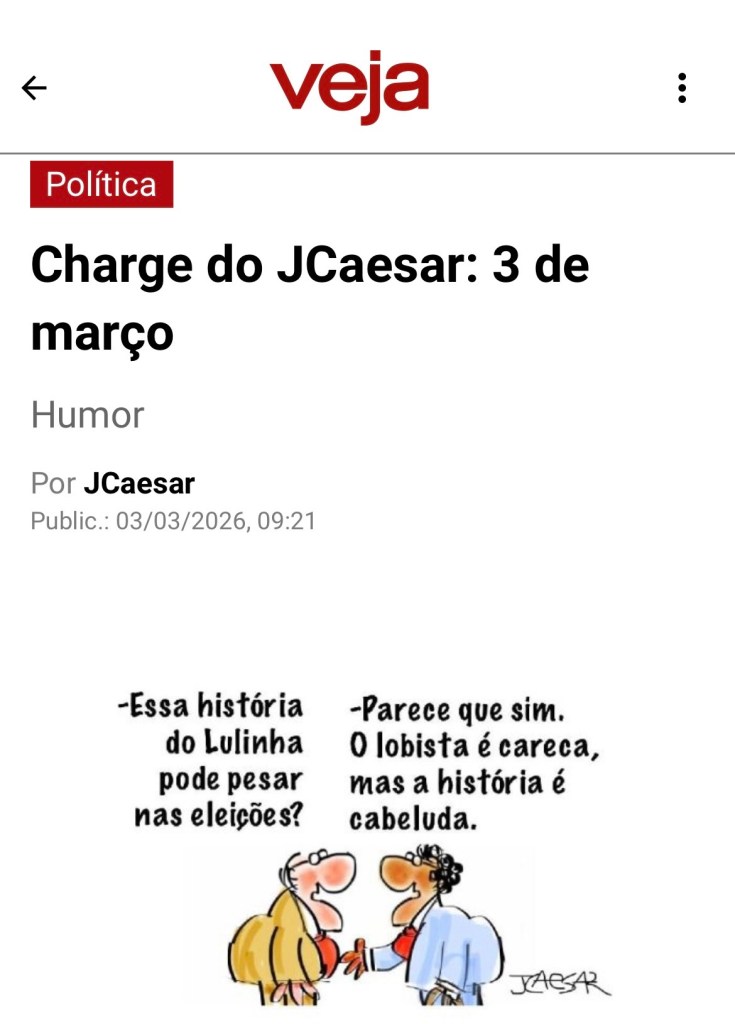Open author JCaesar's page

pos(139,484)
